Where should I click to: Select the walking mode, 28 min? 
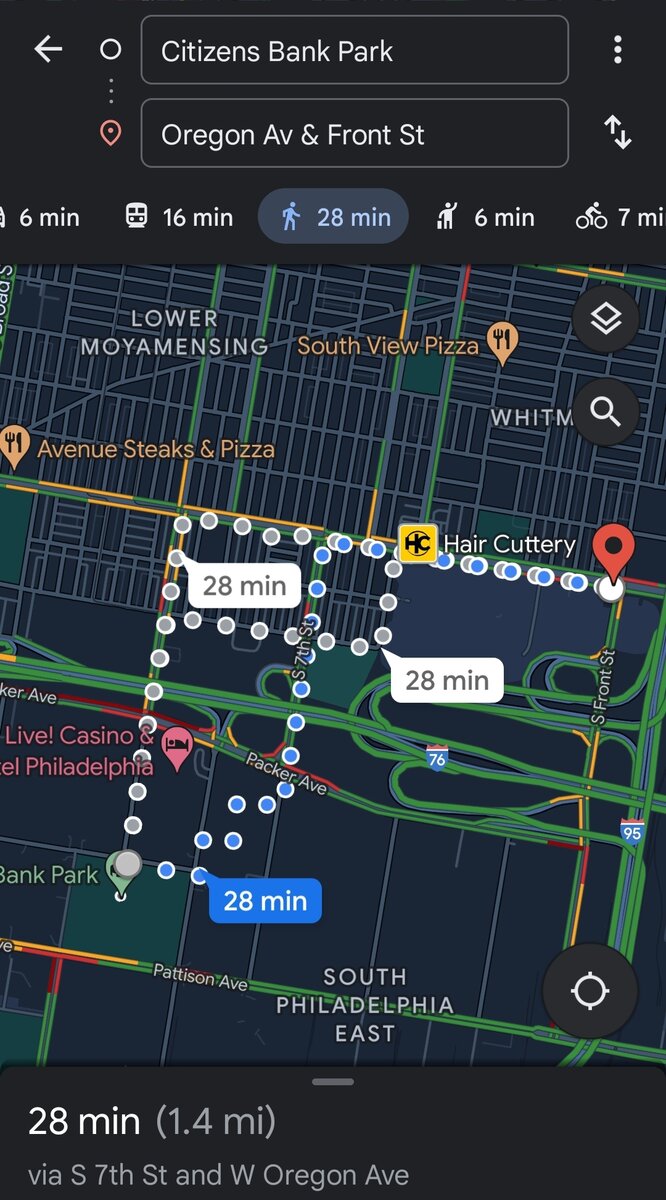pos(333,217)
